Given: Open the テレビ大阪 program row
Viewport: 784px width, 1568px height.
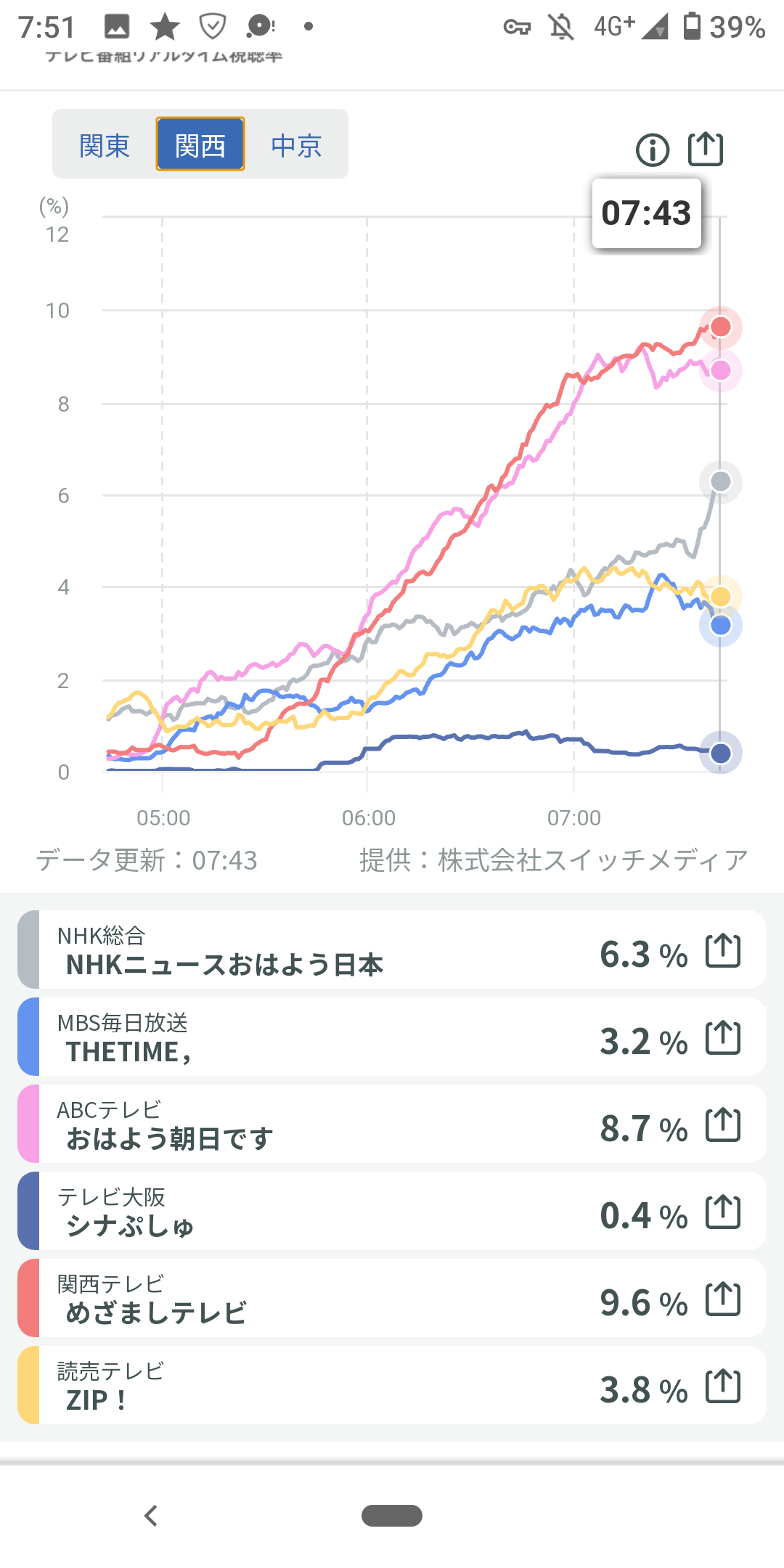Looking at the screenshot, I should [x=327, y=1212].
